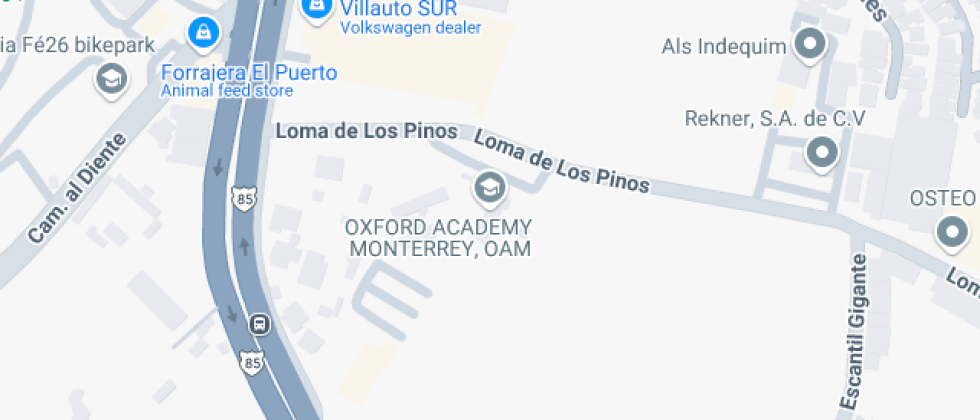Screen dimensions: 980x420
Task: Select the OSTEO place pin
Action: click(x=949, y=233)
